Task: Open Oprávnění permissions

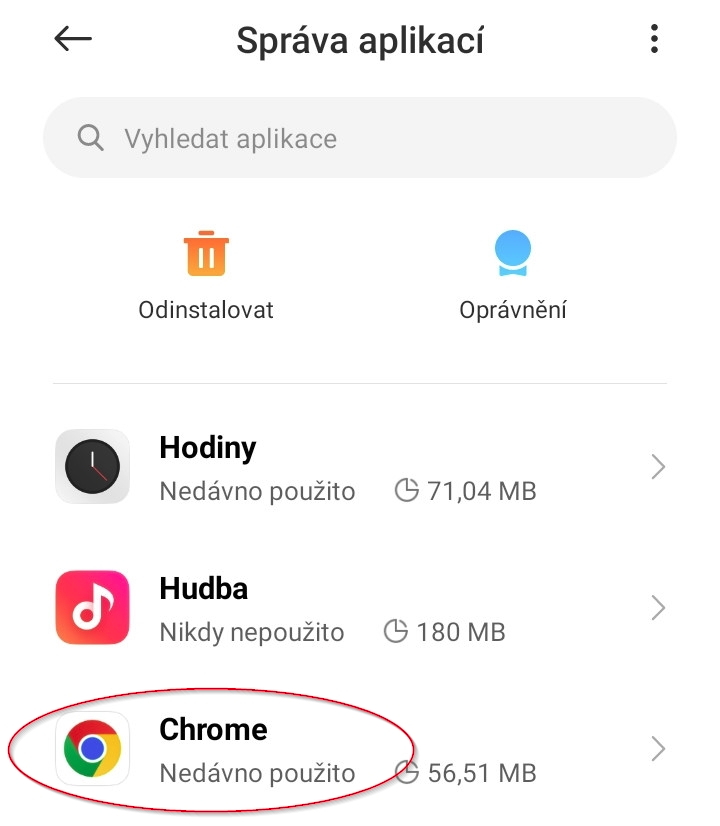Action: tap(513, 275)
